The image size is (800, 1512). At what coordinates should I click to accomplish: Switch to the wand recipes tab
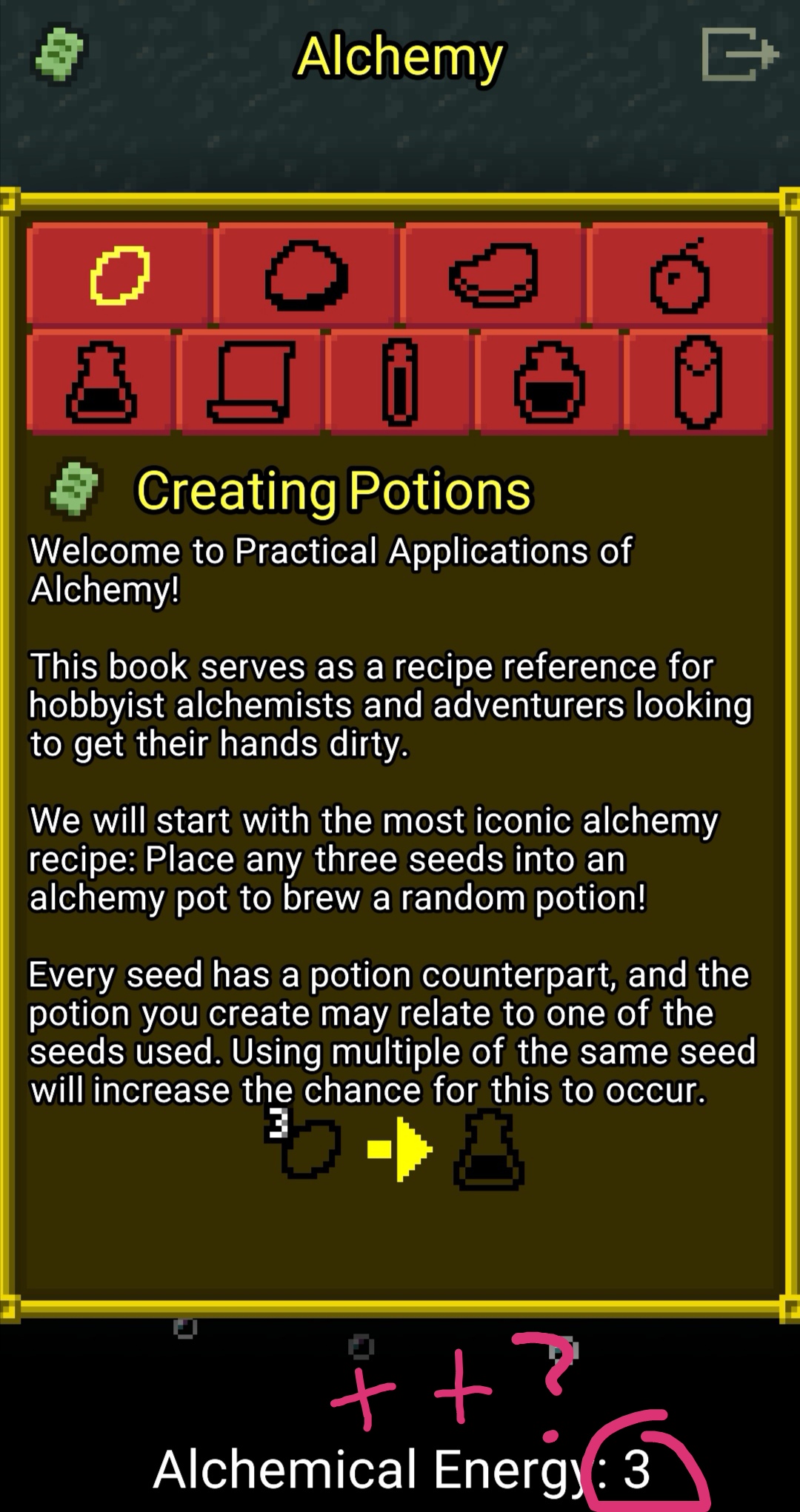[x=400, y=382]
